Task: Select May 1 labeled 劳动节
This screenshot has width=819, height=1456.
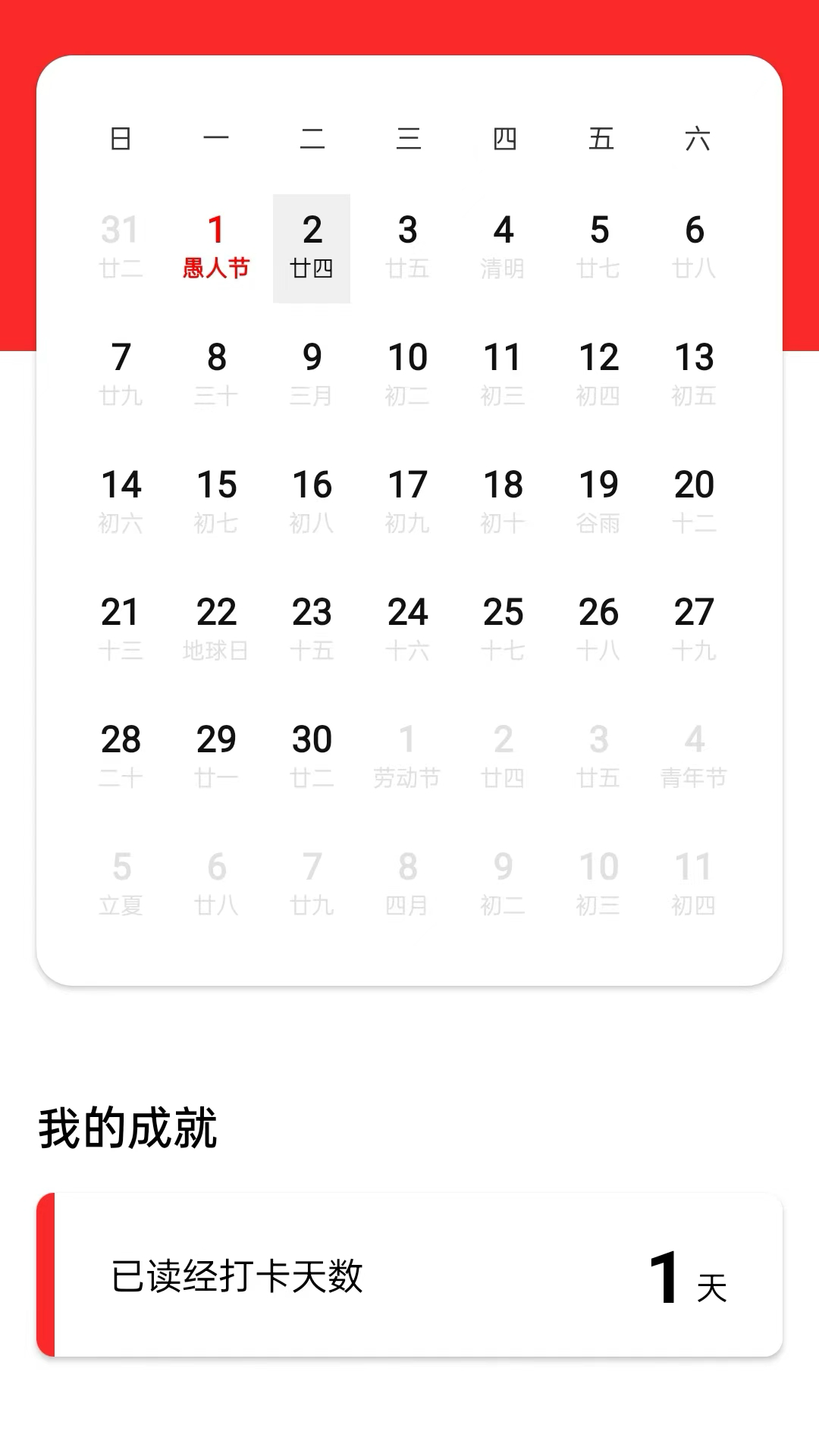Action: point(408,755)
